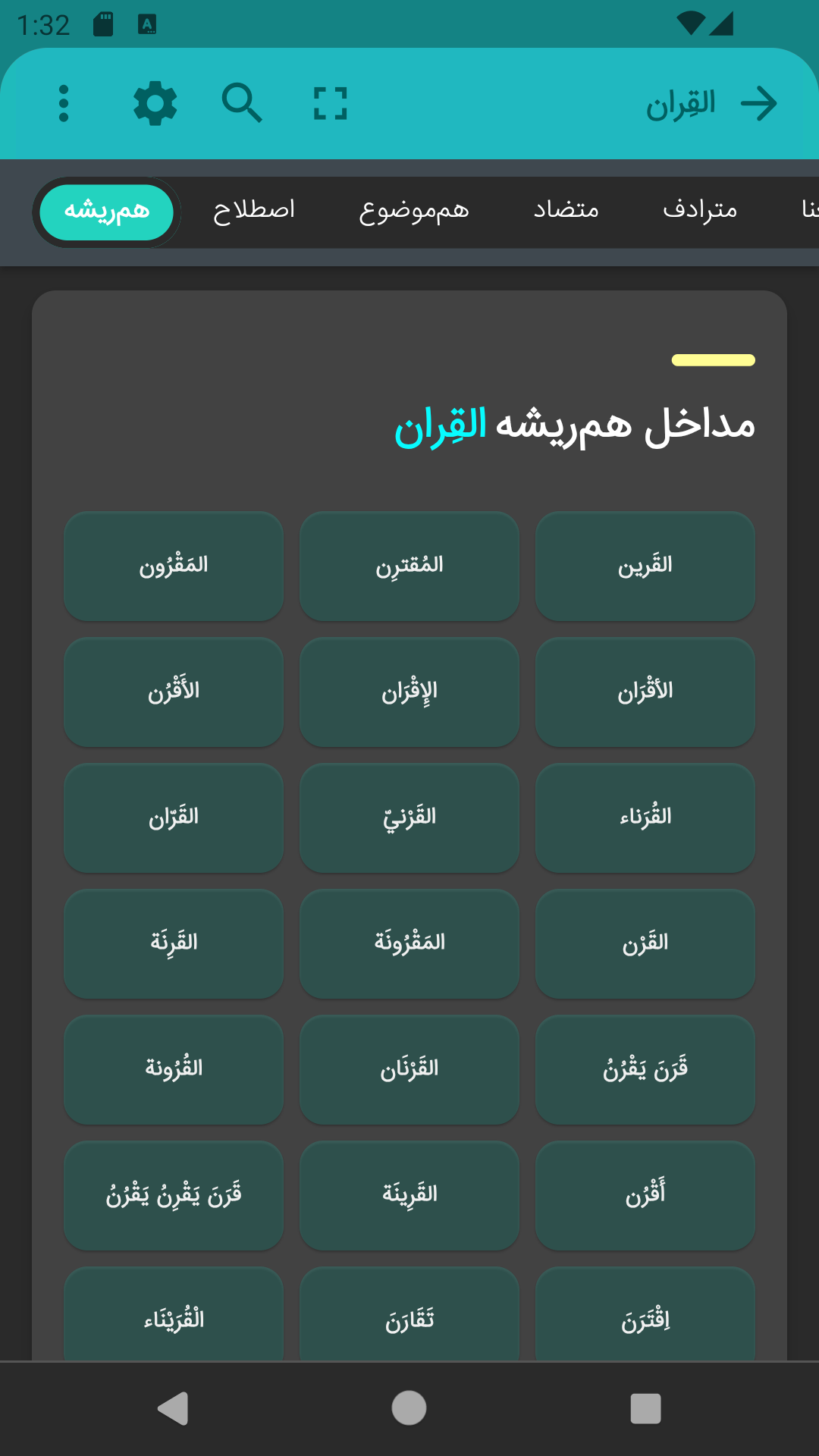Toggle fullscreen mode icon
The image size is (819, 1456).
pos(329,105)
